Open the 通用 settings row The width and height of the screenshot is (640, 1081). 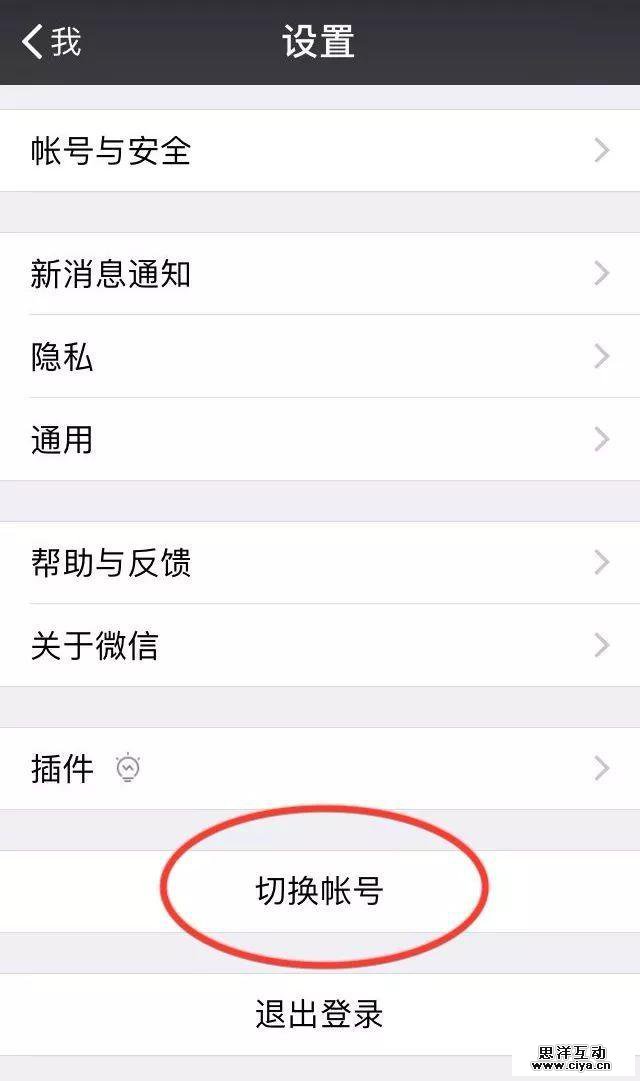coord(320,439)
